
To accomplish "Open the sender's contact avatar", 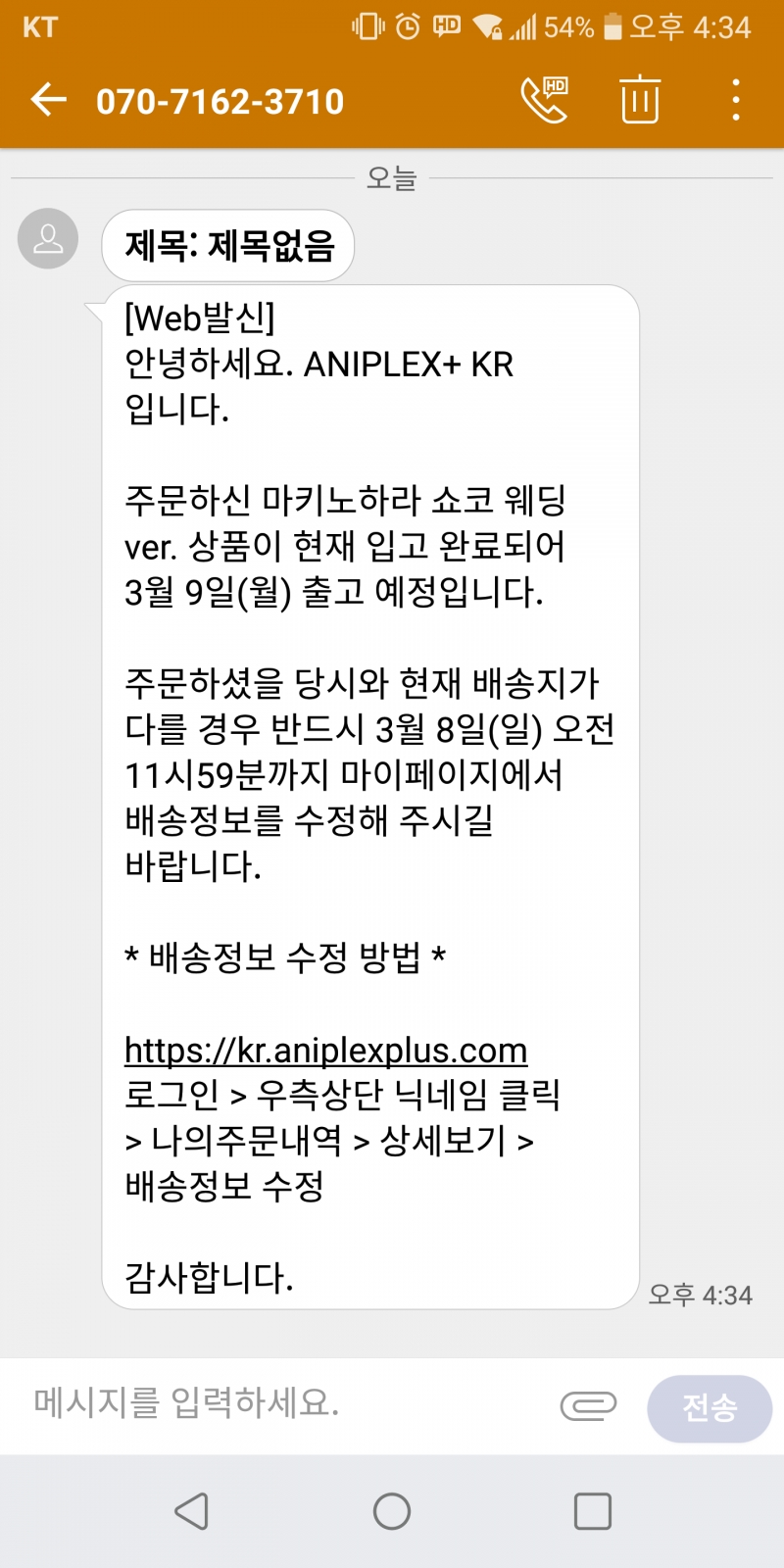I will (x=48, y=238).
